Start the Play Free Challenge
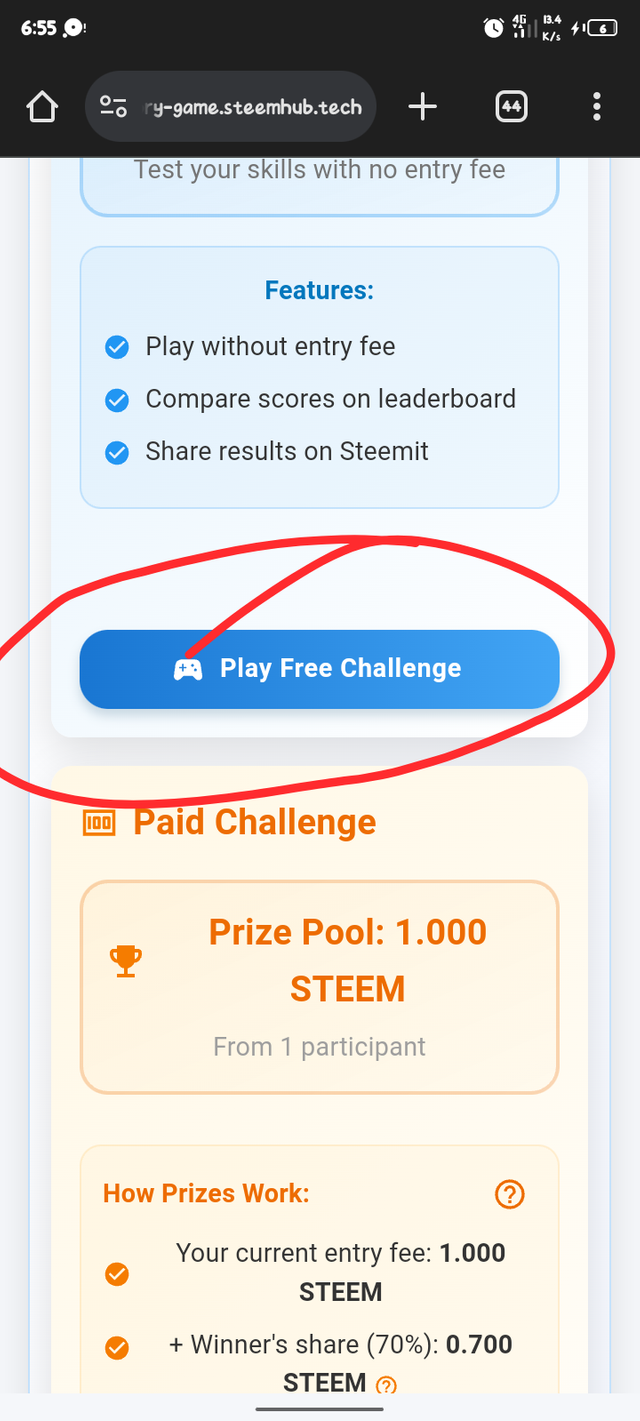Image resolution: width=640 pixels, height=1421 pixels. [x=319, y=669]
